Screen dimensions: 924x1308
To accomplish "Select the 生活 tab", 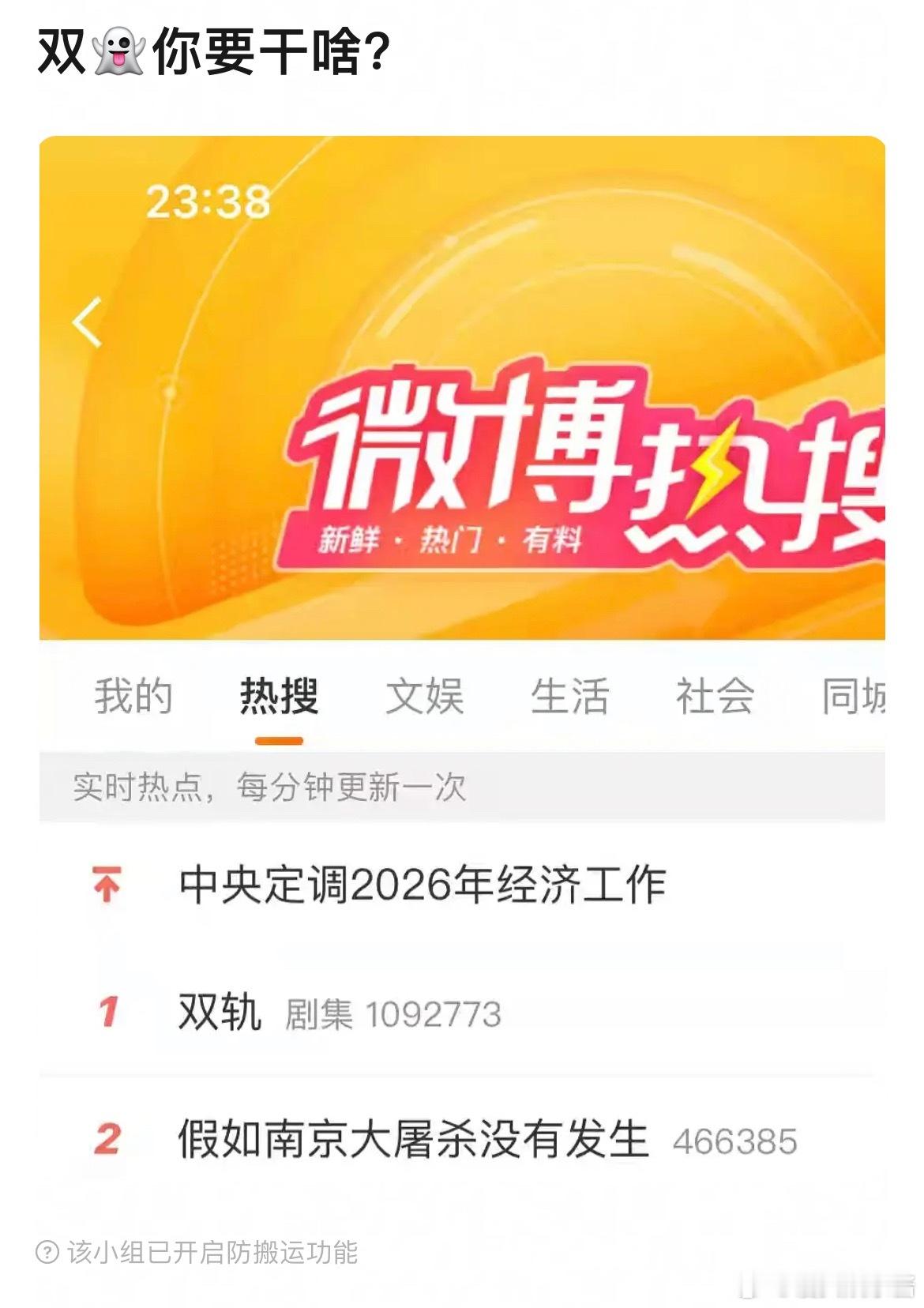I will click(x=570, y=694).
